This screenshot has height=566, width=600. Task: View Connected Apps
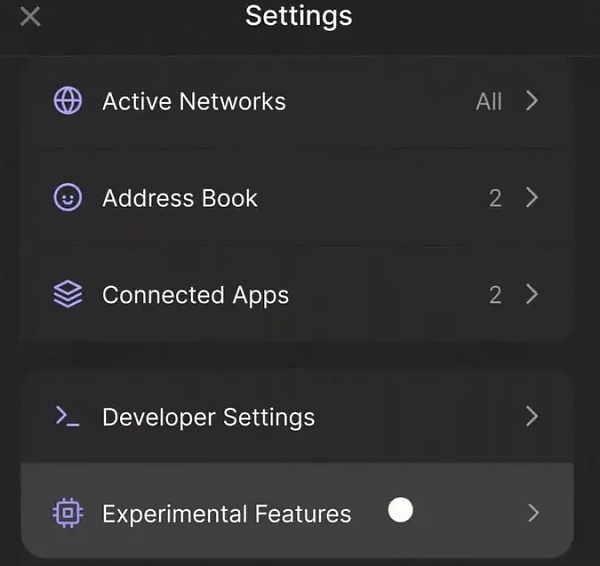tap(195, 295)
